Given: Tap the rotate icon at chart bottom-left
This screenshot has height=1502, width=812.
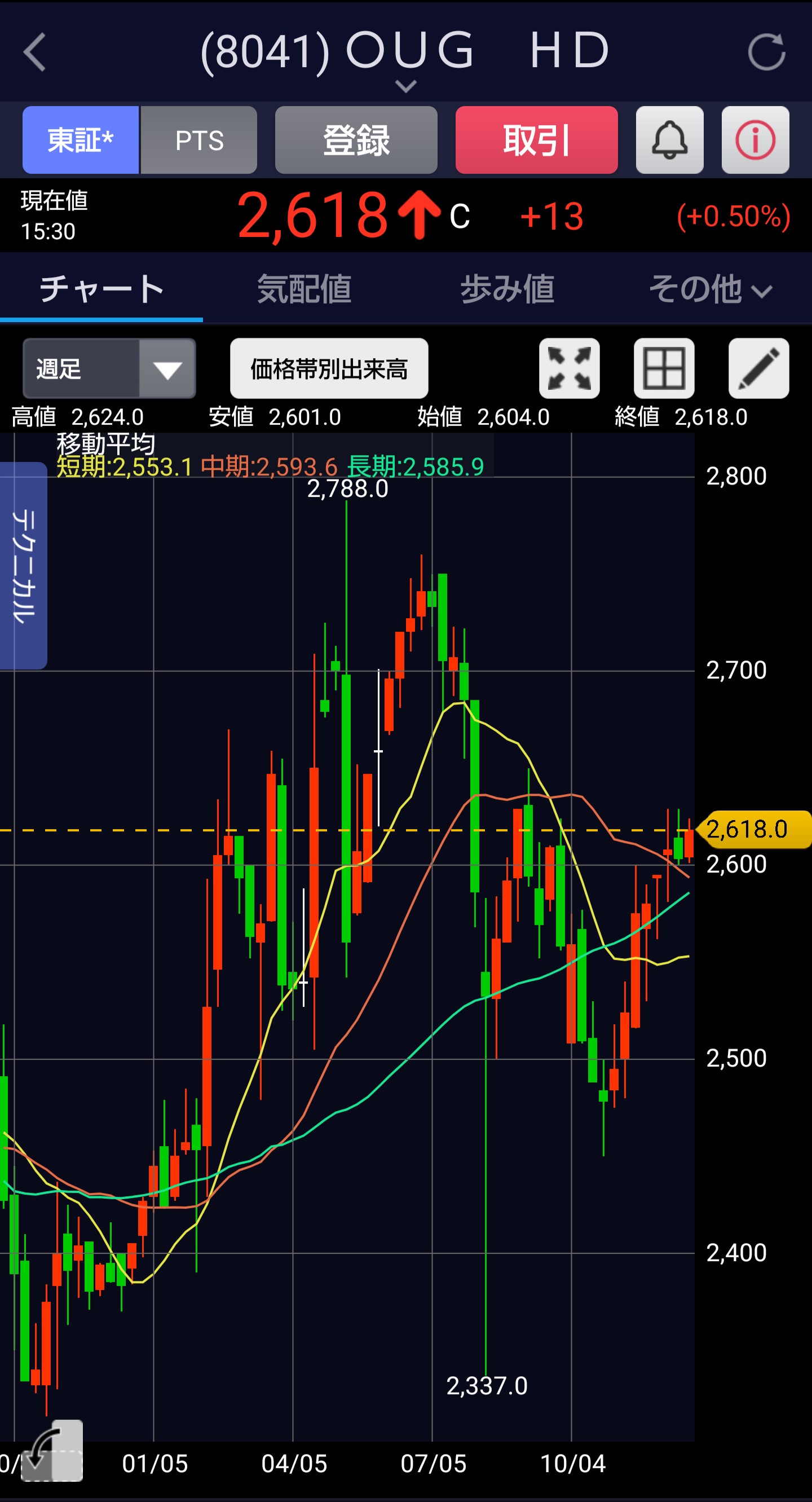Looking at the screenshot, I should pyautogui.click(x=51, y=1450).
